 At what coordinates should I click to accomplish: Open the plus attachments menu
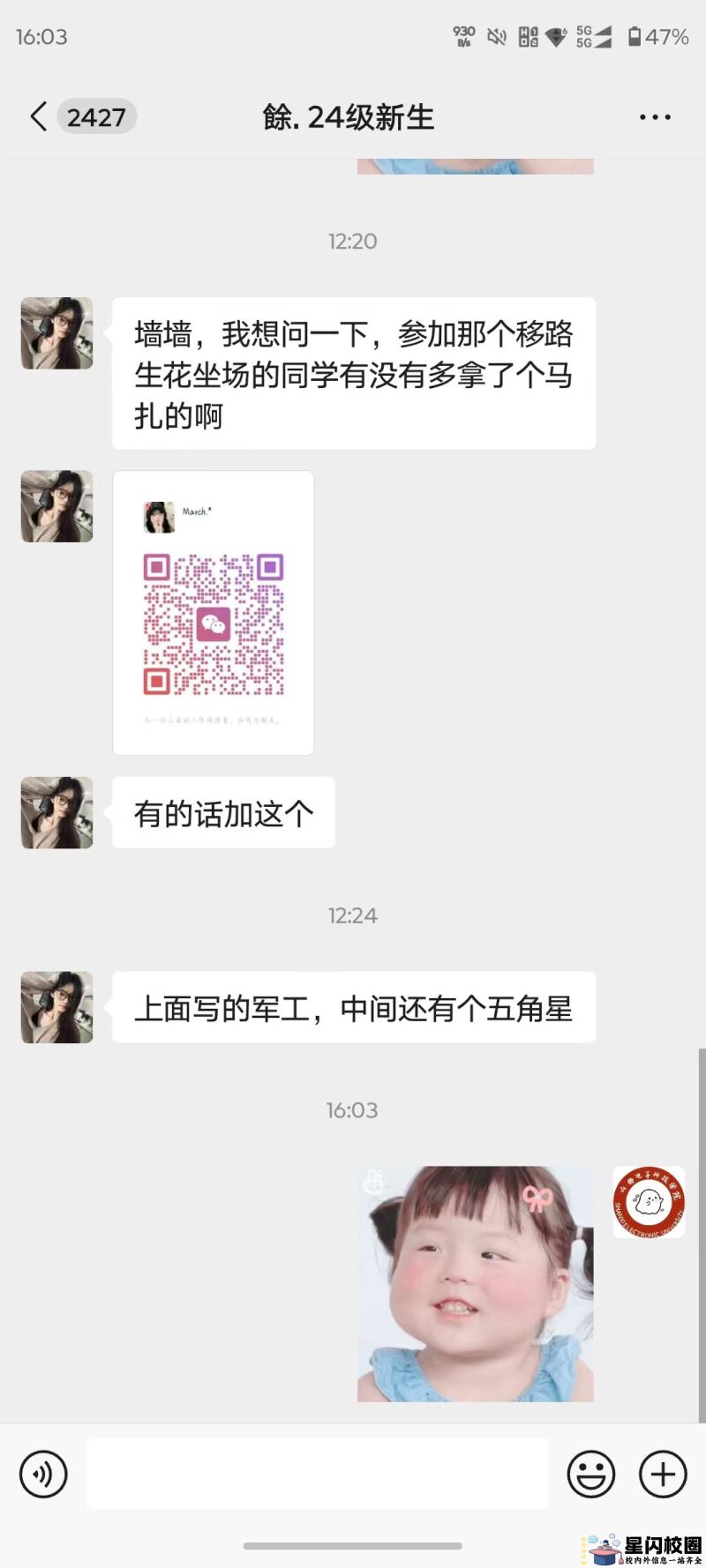[663, 1474]
